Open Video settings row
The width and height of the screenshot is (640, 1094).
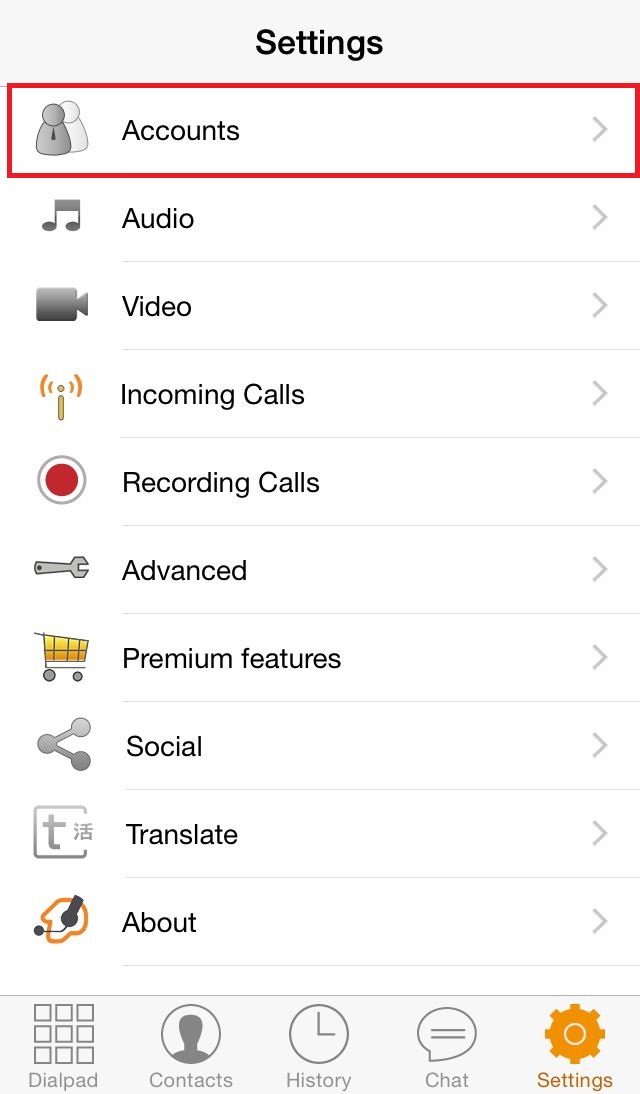[320, 307]
